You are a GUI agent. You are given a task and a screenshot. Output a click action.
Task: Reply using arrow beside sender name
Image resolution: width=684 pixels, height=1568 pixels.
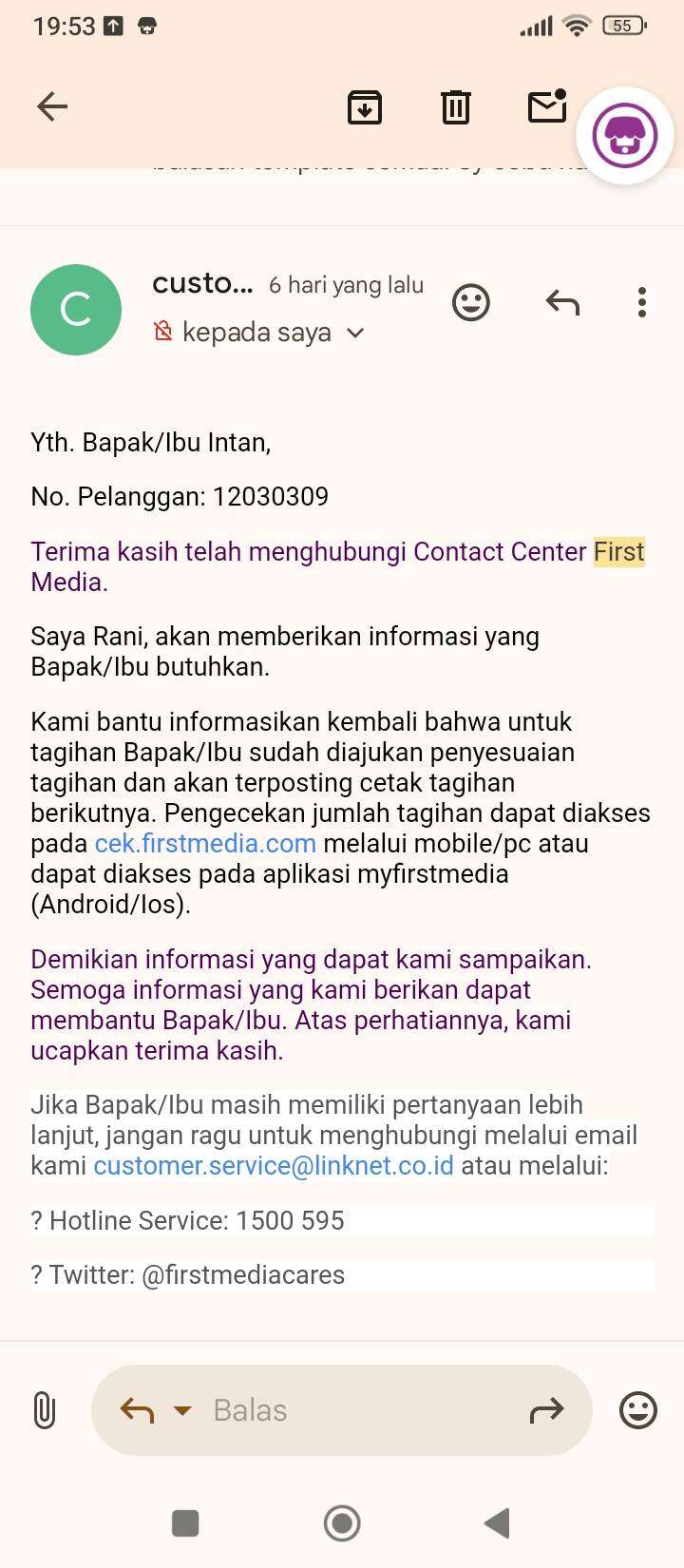coord(562,302)
